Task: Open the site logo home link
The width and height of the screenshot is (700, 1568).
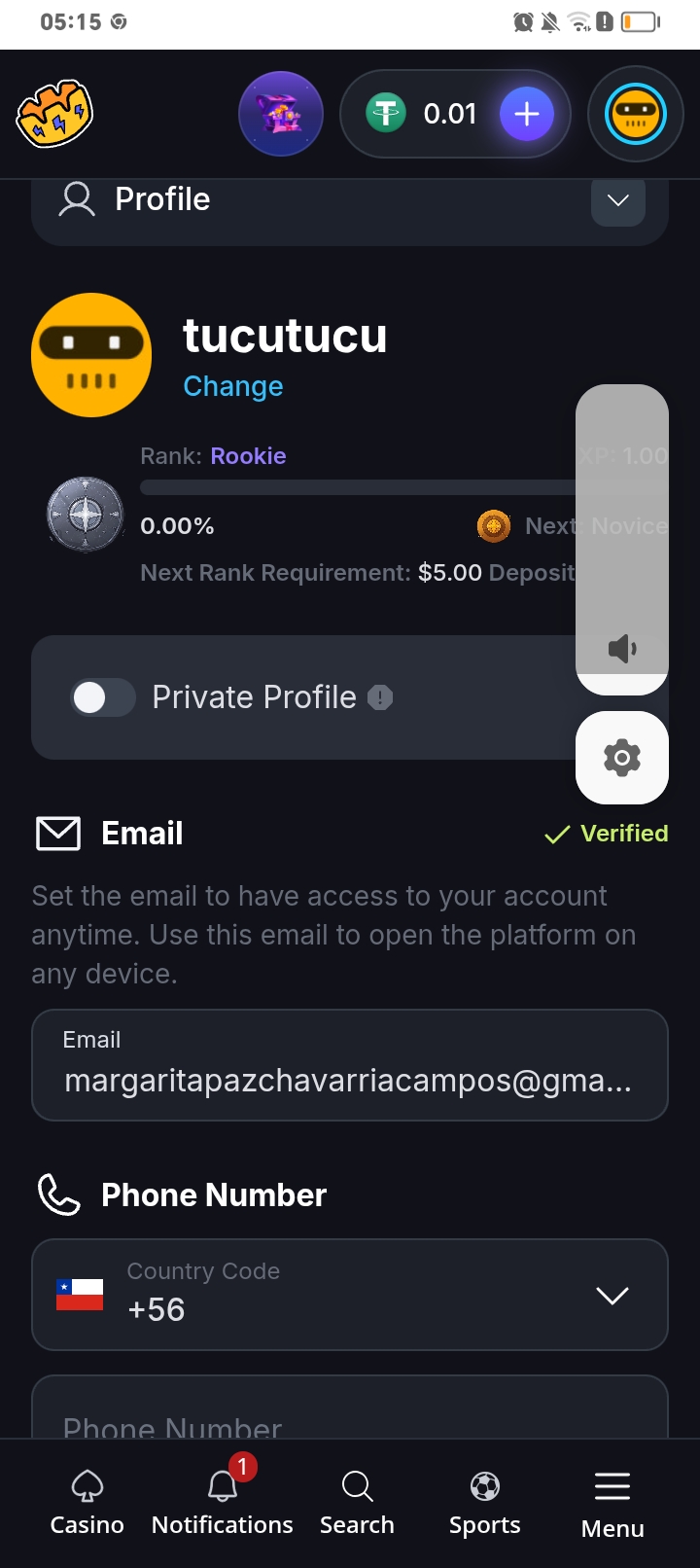Action: tap(54, 114)
